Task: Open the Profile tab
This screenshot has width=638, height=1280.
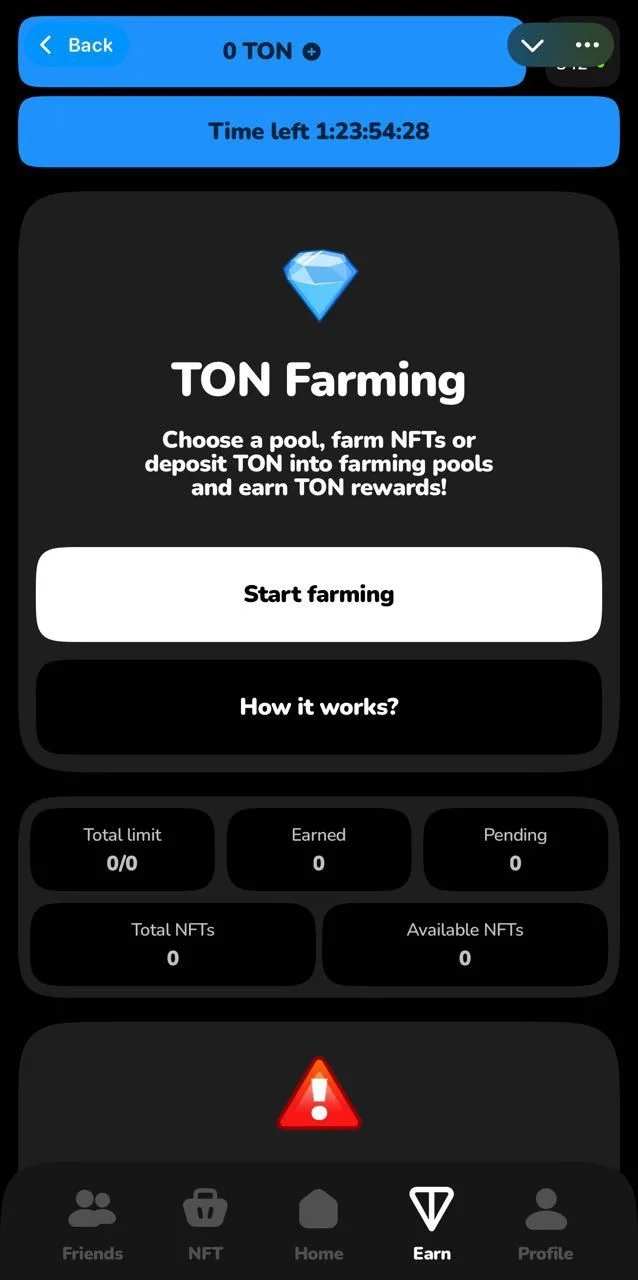Action: pyautogui.click(x=545, y=1224)
